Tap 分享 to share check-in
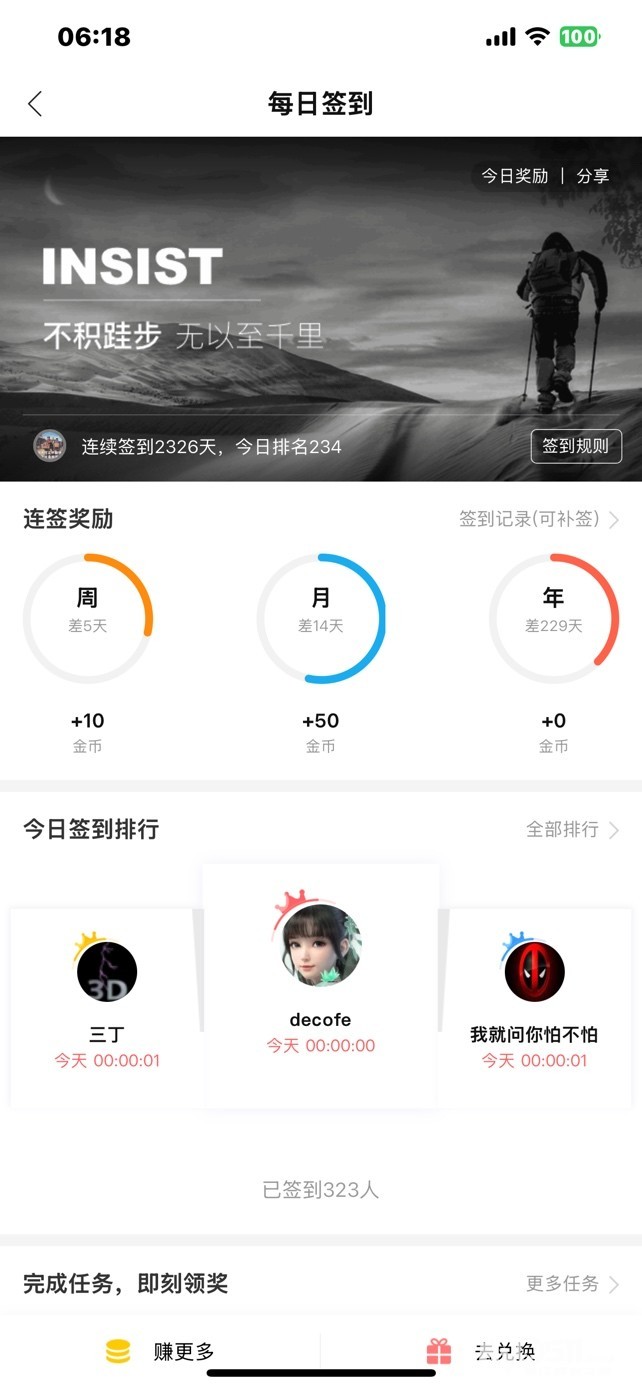 click(593, 176)
